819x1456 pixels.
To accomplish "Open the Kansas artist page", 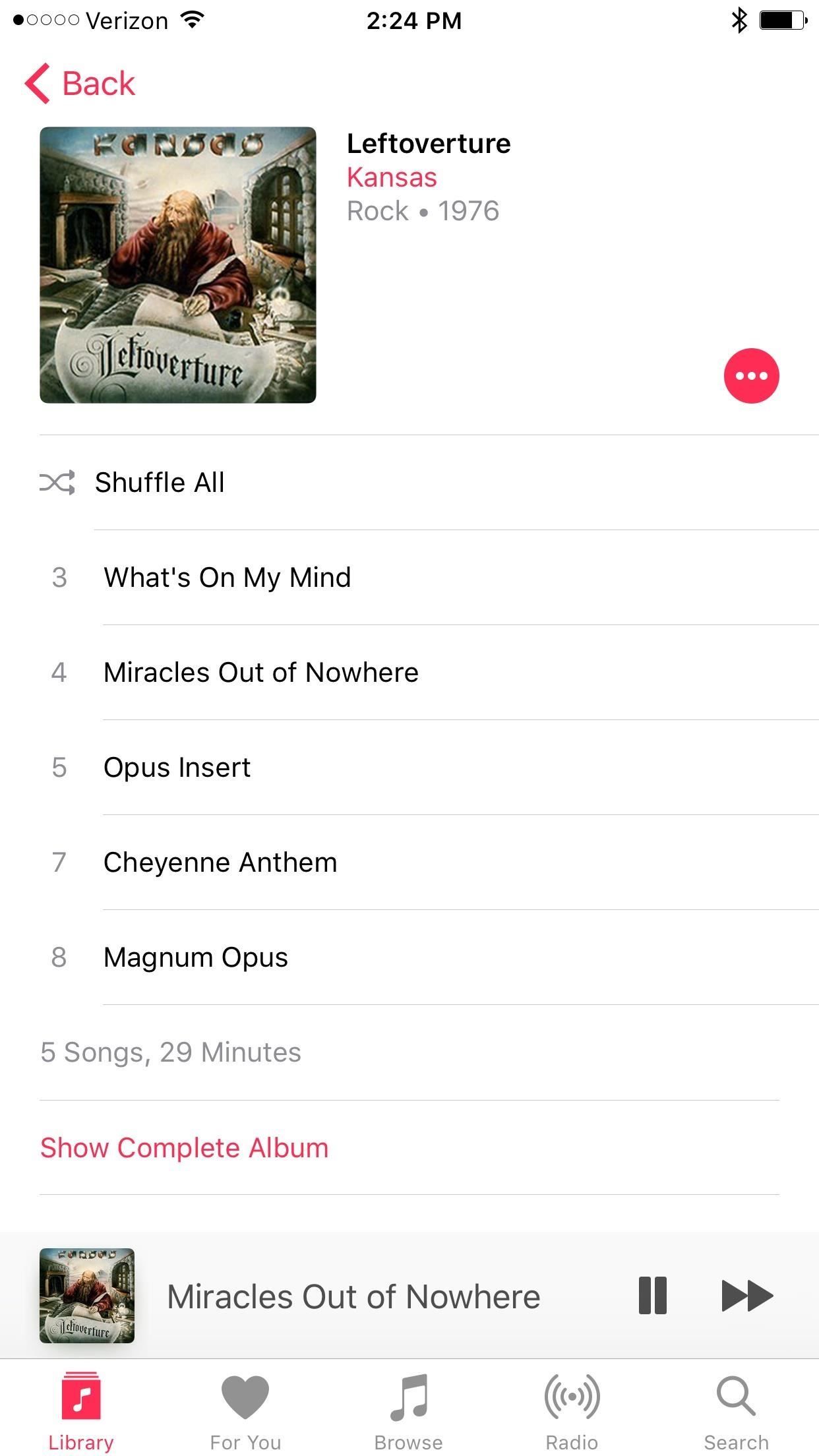I will (392, 177).
